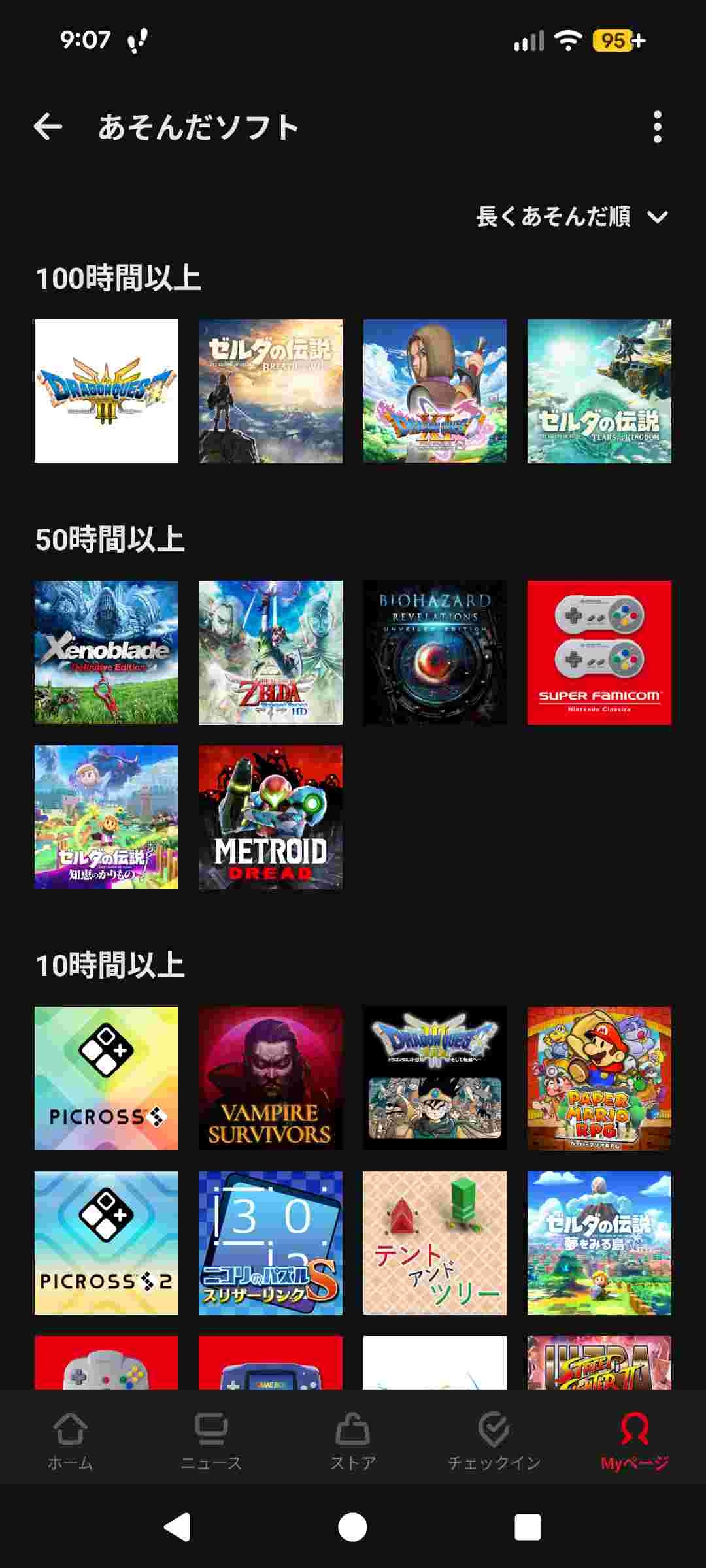Viewport: 706px width, 1568px height.
Task: Open the three-dot overflow menu
Action: (657, 127)
